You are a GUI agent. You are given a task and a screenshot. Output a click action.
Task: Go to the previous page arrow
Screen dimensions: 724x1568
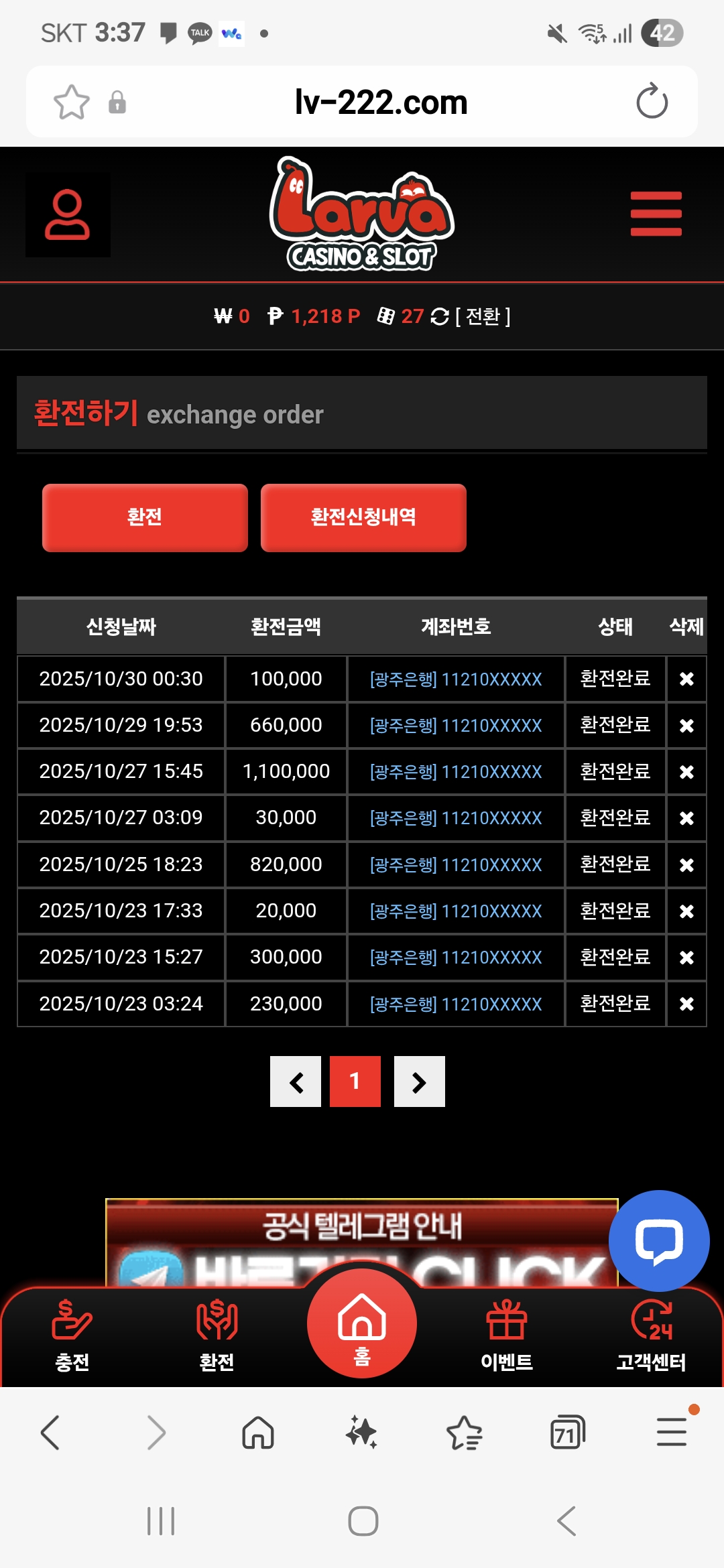pyautogui.click(x=296, y=1082)
